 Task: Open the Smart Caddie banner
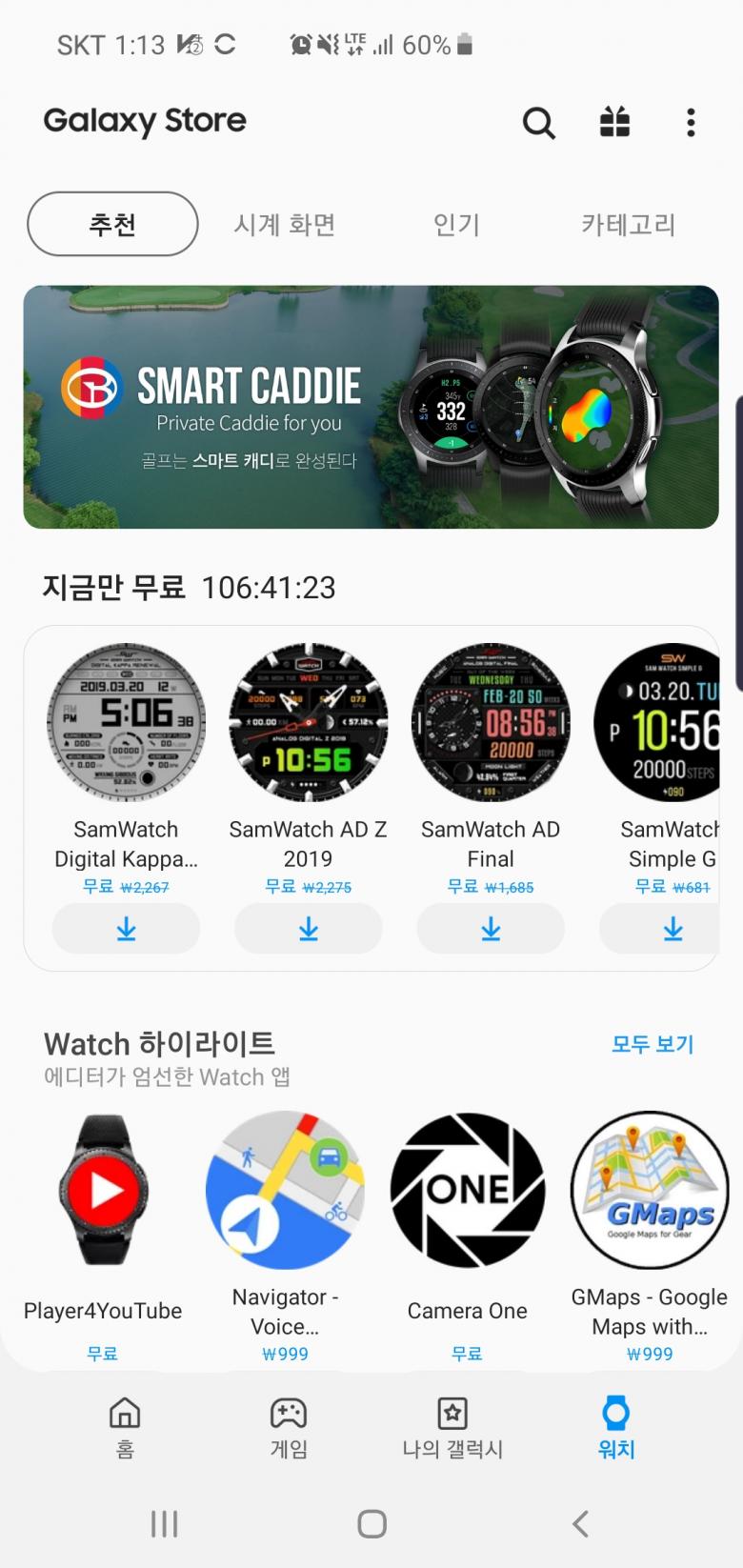[x=371, y=407]
